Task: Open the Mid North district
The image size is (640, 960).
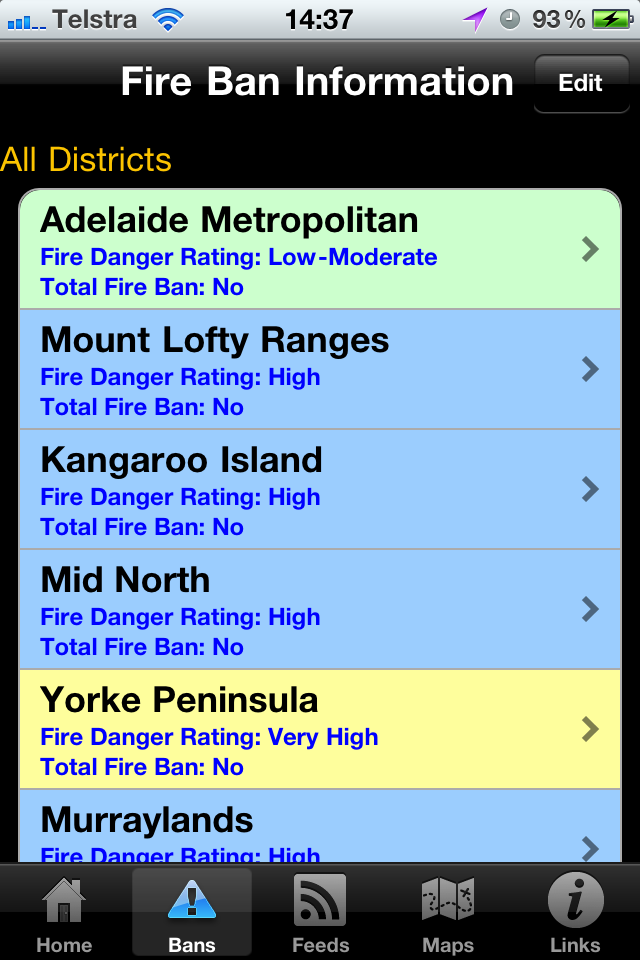Action: click(320, 610)
